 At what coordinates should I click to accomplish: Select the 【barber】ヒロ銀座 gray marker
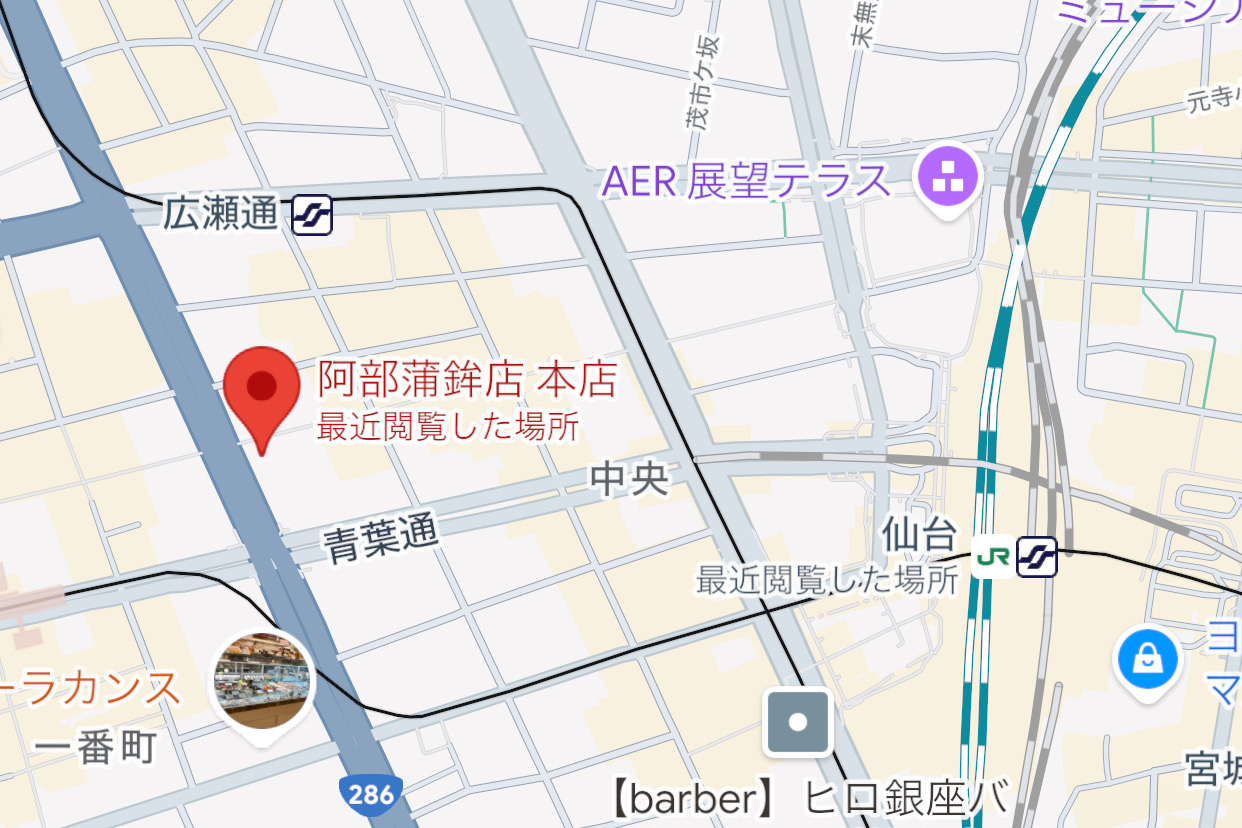pyautogui.click(x=798, y=722)
